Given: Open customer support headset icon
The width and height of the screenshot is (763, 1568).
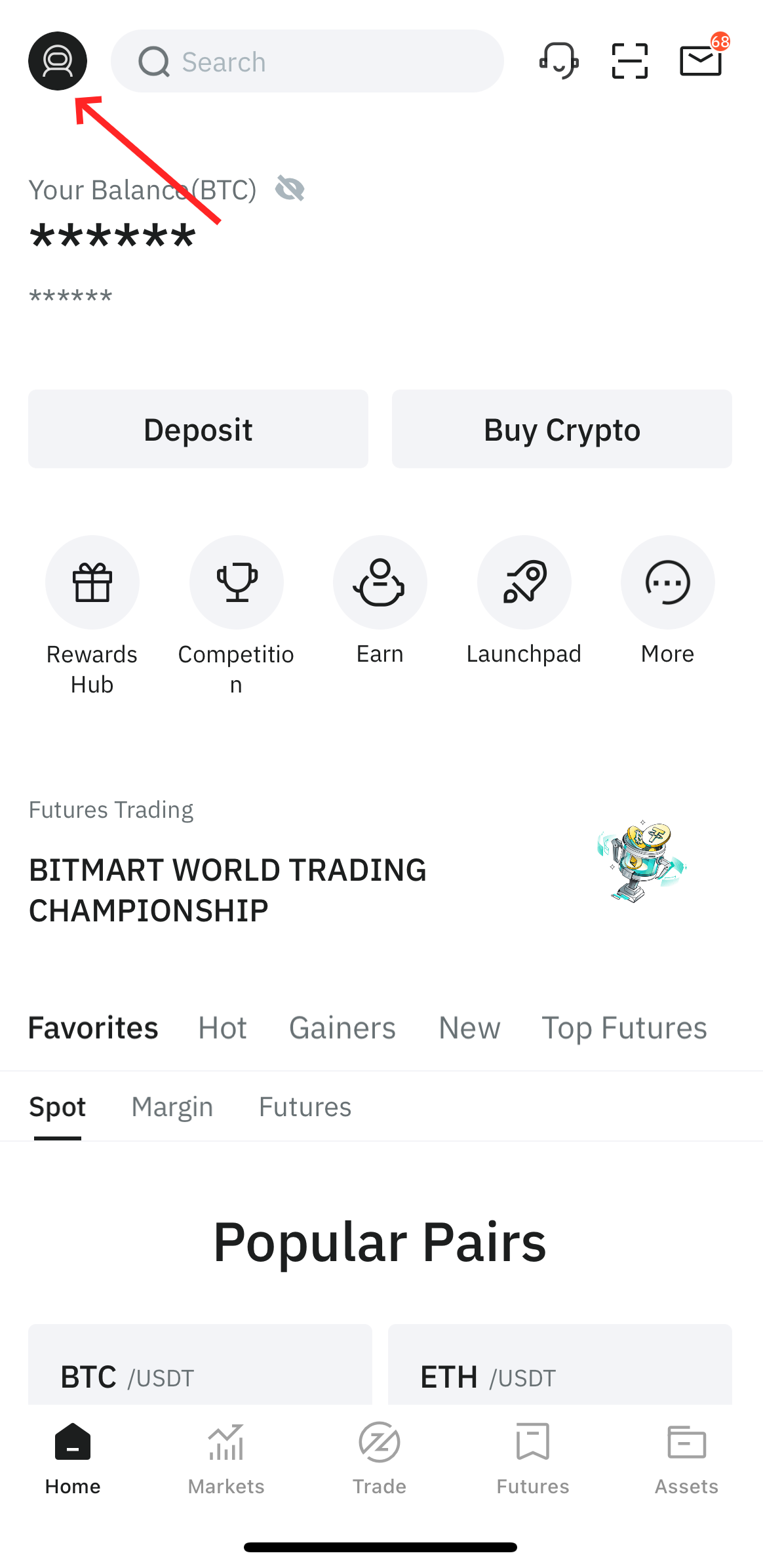Looking at the screenshot, I should (x=558, y=61).
